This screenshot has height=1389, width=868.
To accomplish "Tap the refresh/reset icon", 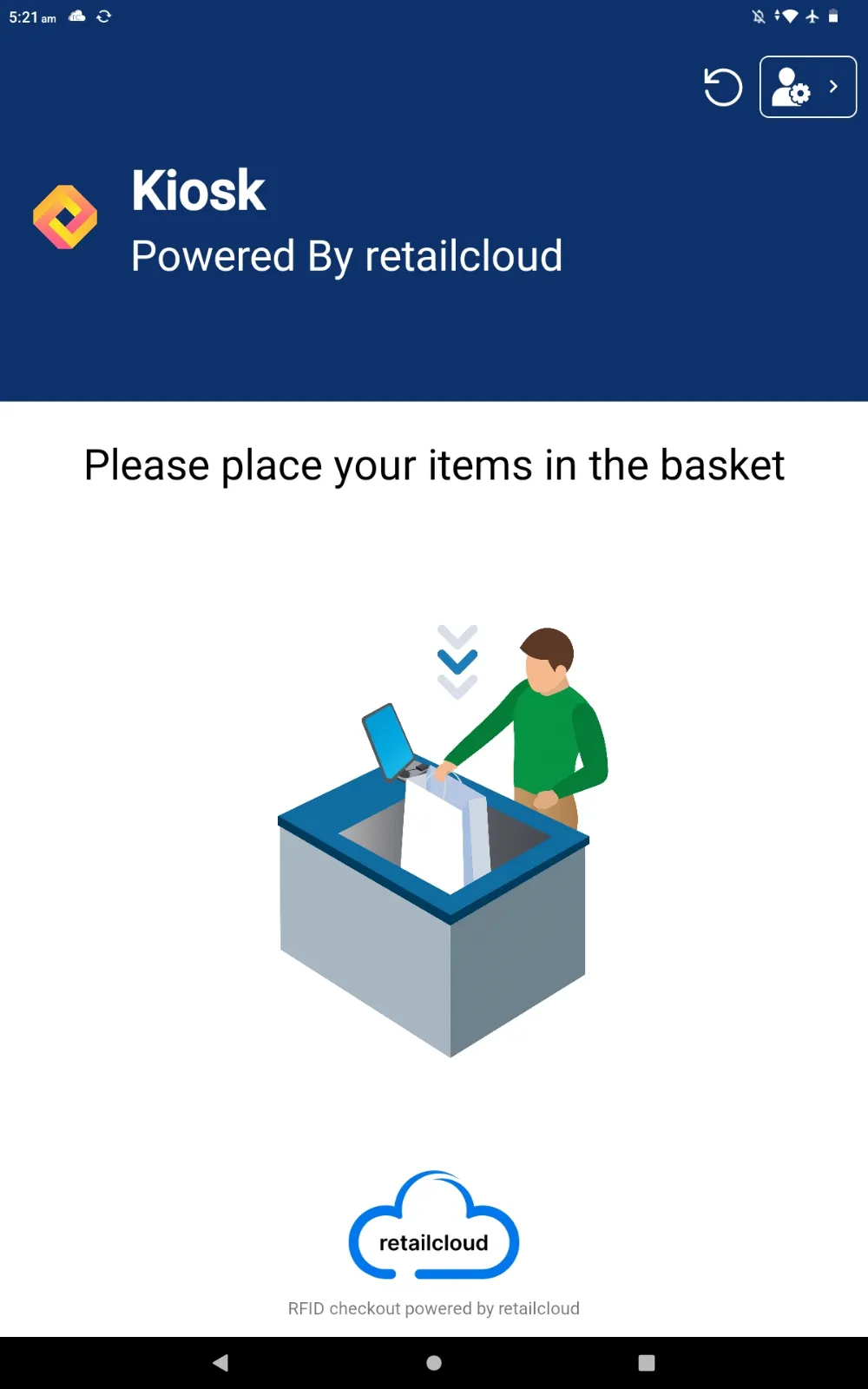I will click(x=722, y=87).
